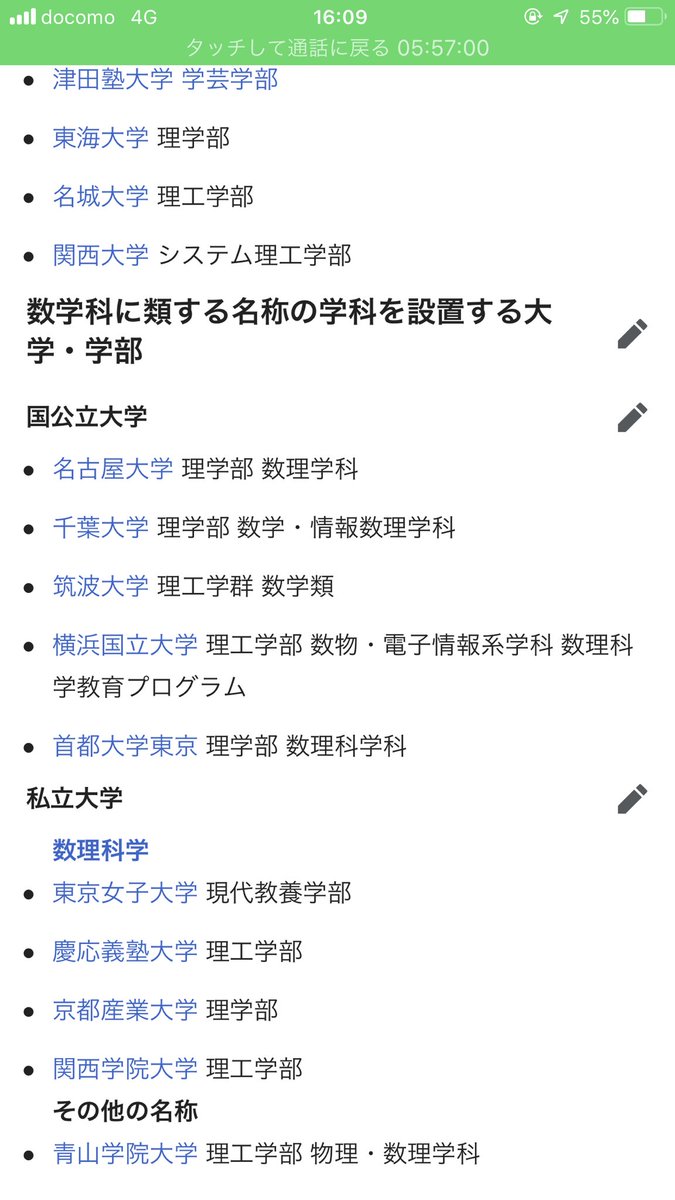Viewport: 675px width, 1200px height.
Task: Open the 東京女子大学 link
Action: (x=125, y=892)
